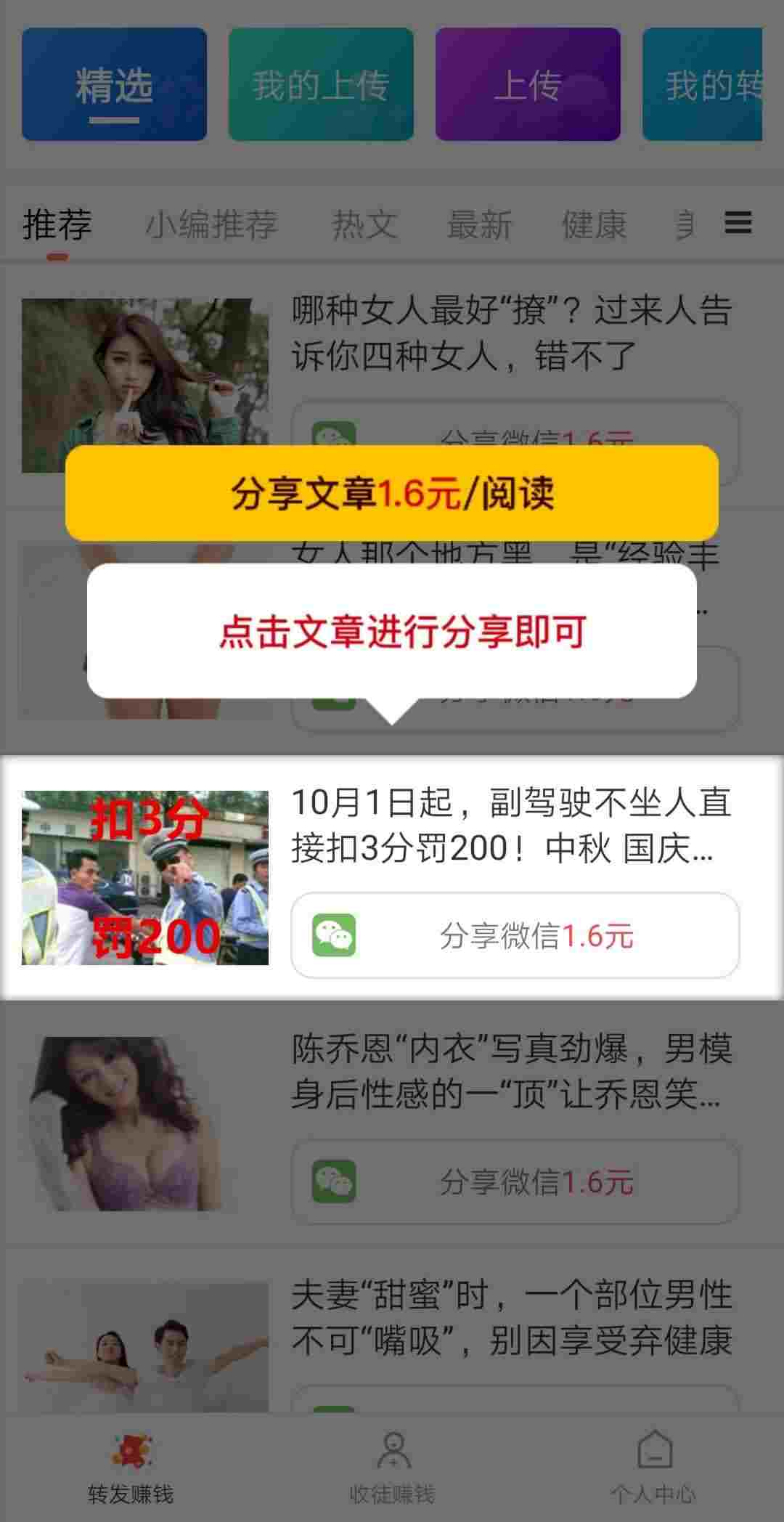Open the category list menu icon
This screenshot has width=784, height=1522.
coord(738,222)
